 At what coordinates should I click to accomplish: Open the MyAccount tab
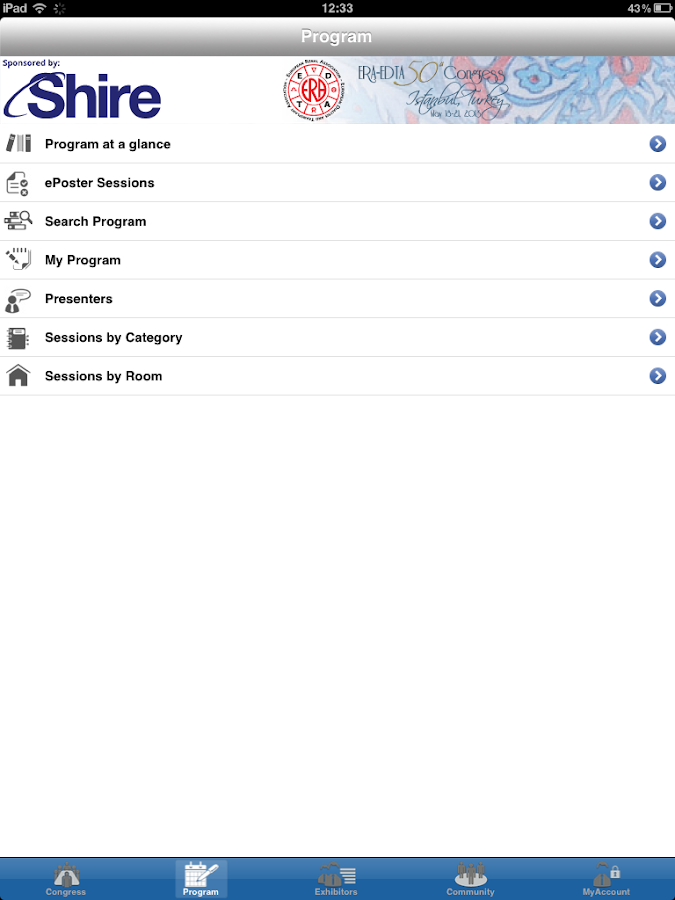(x=606, y=879)
